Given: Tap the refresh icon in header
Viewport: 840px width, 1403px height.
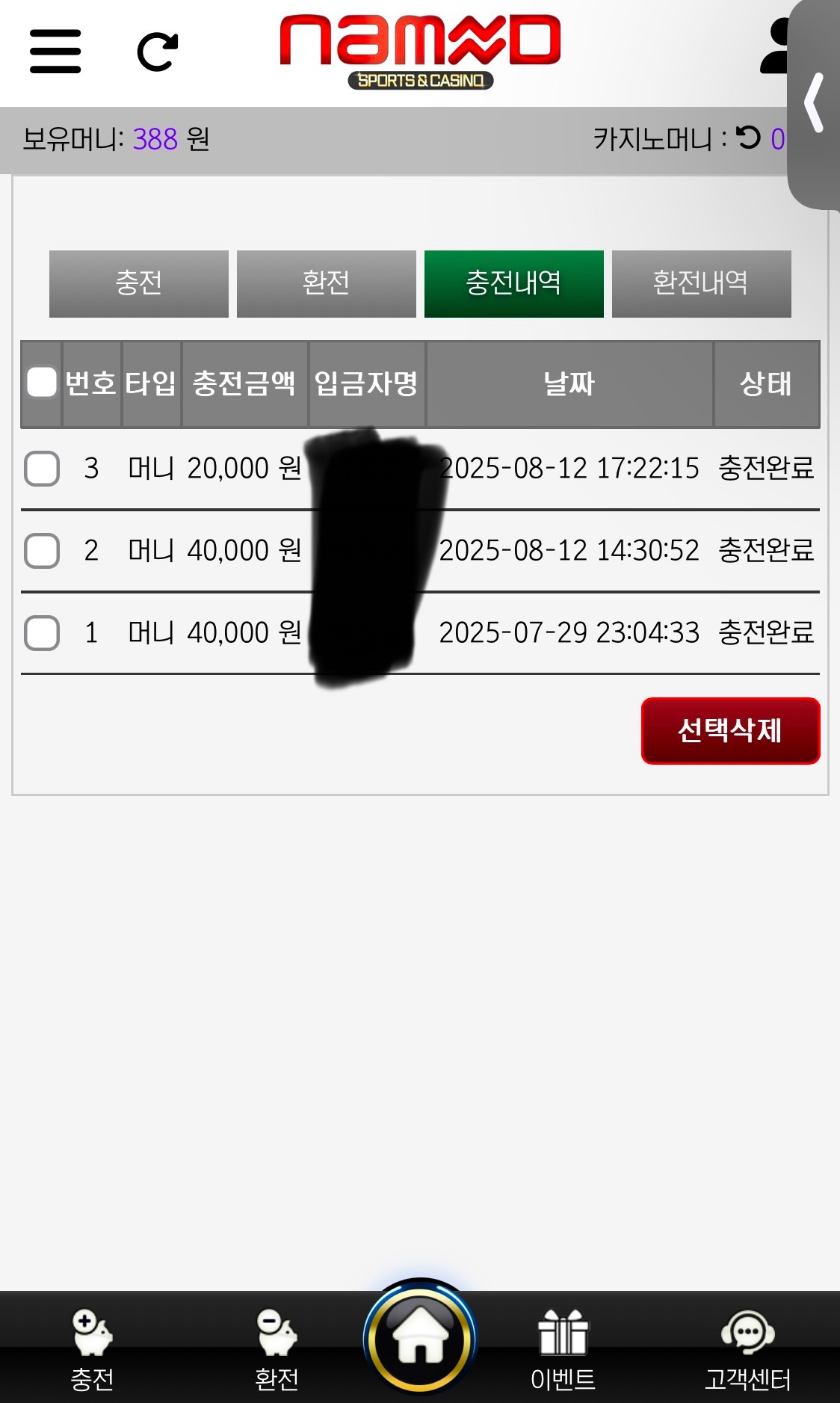Looking at the screenshot, I should (x=158, y=52).
